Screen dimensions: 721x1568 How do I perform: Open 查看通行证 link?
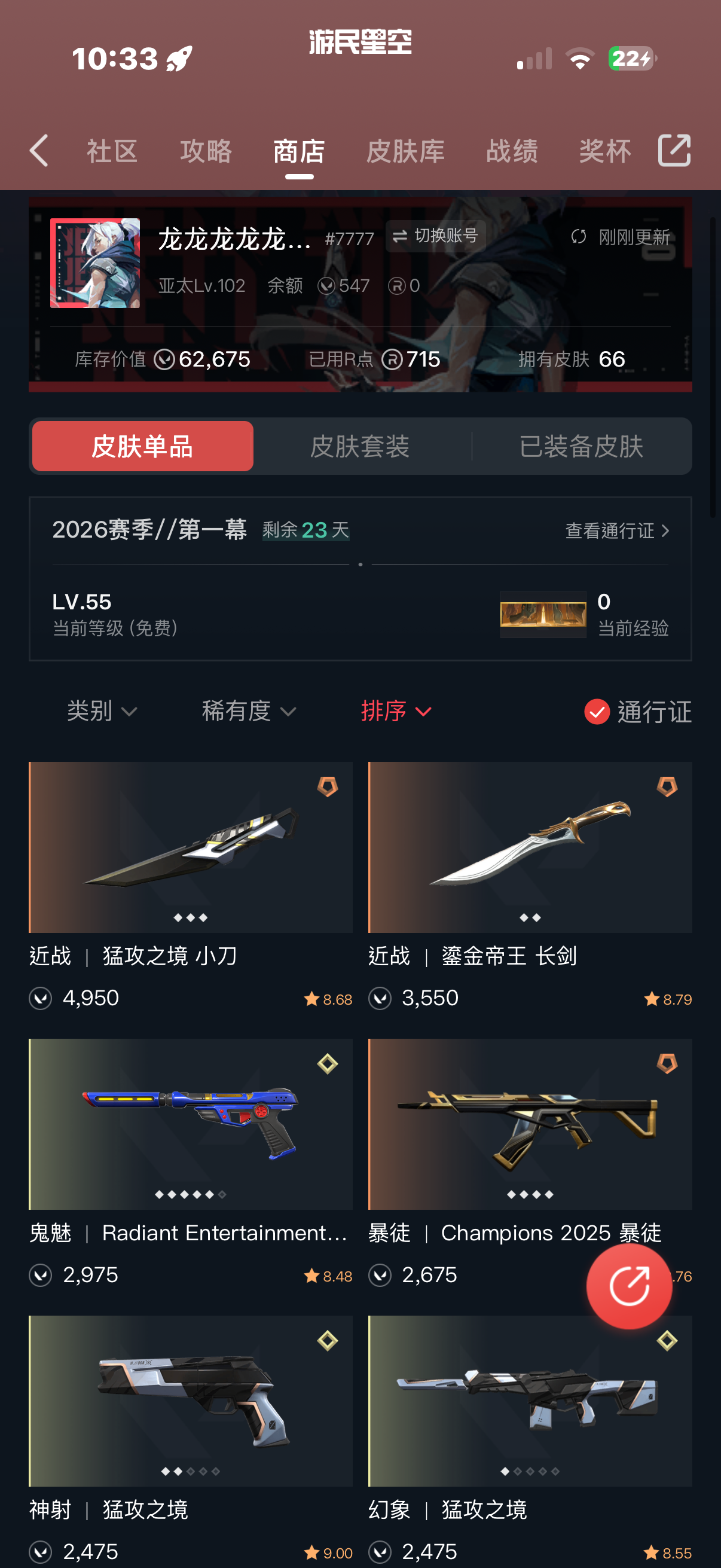(617, 531)
